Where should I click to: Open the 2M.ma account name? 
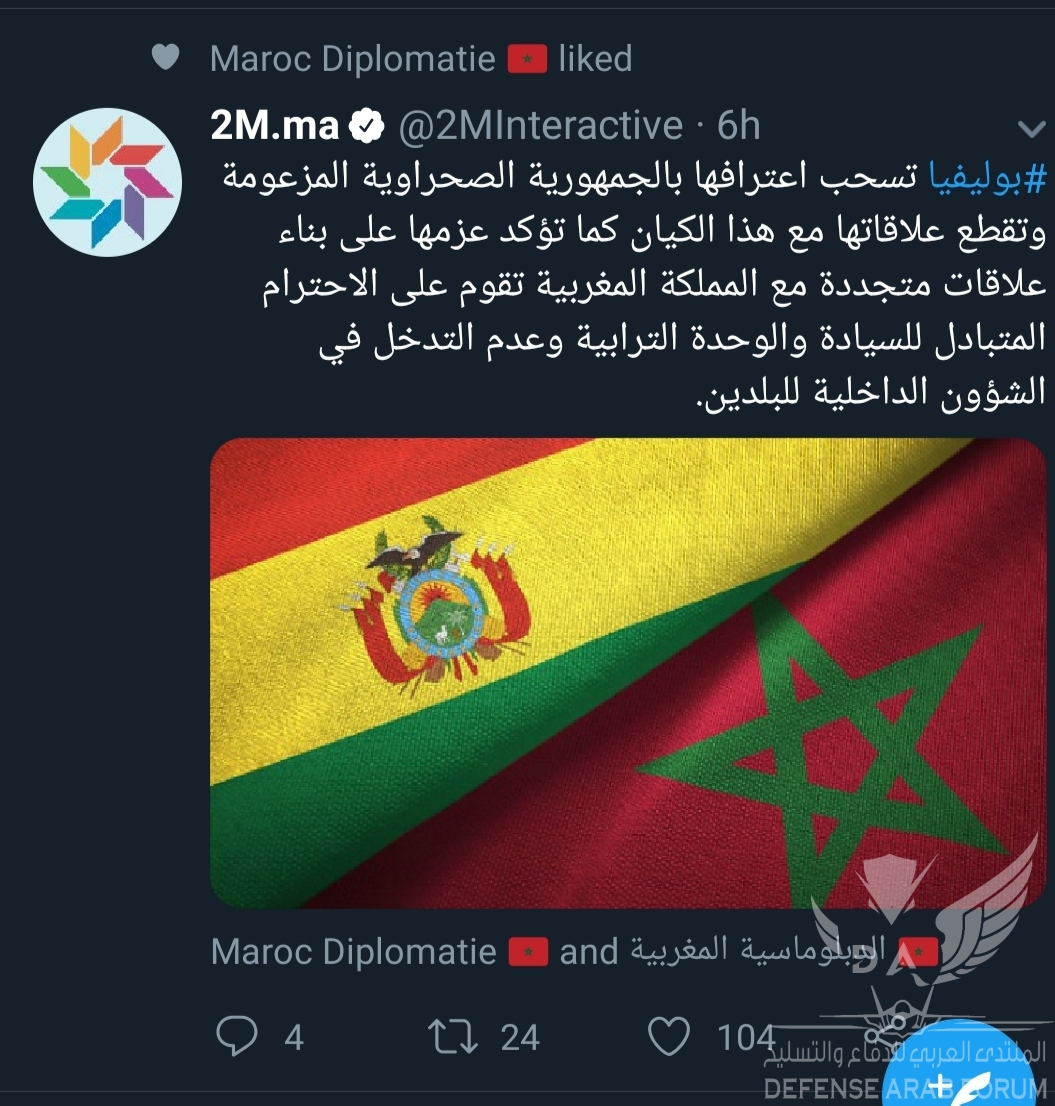[274, 127]
